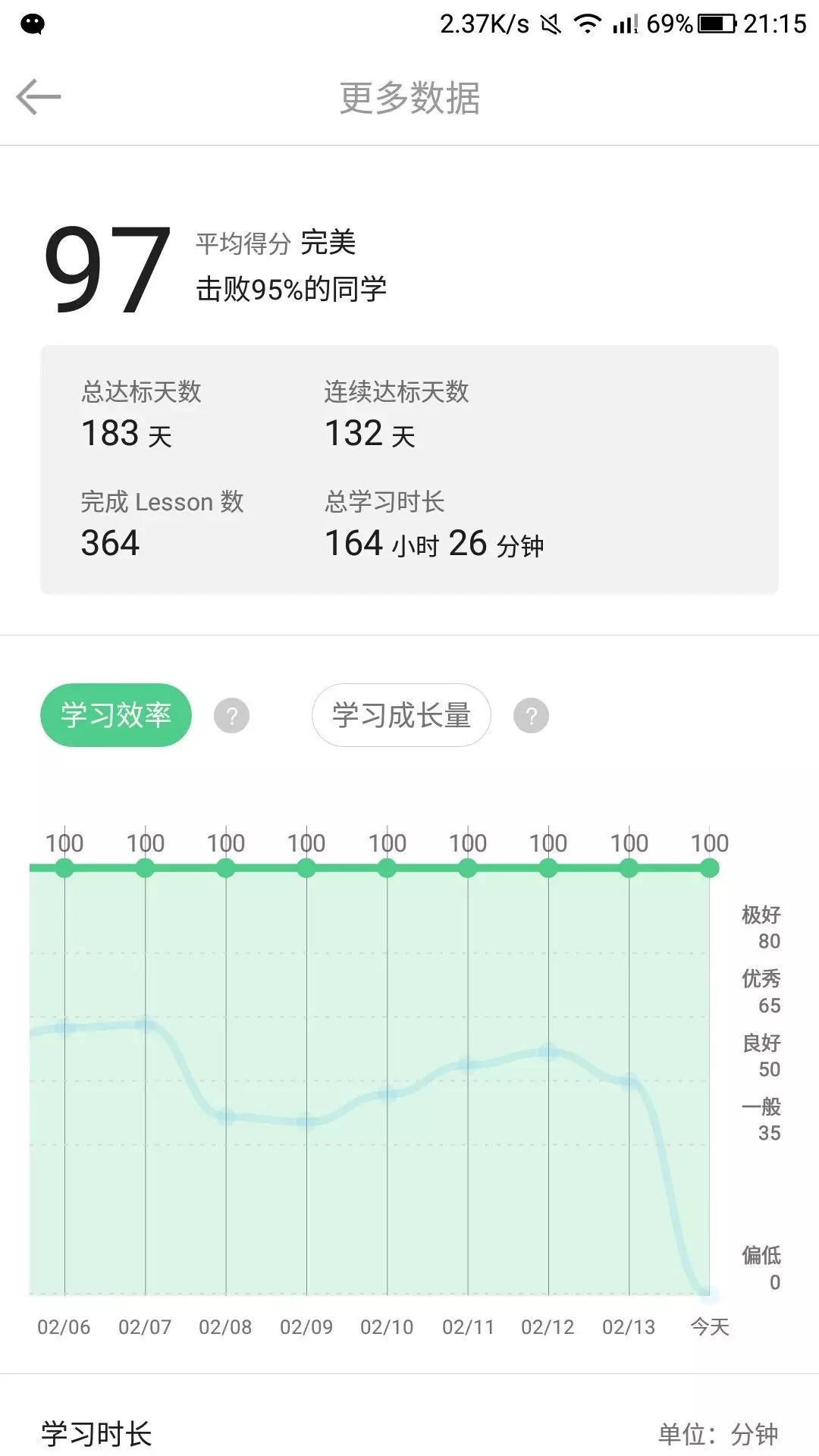
Task: Open the help icon beside 学习成长量
Action: pos(532,716)
